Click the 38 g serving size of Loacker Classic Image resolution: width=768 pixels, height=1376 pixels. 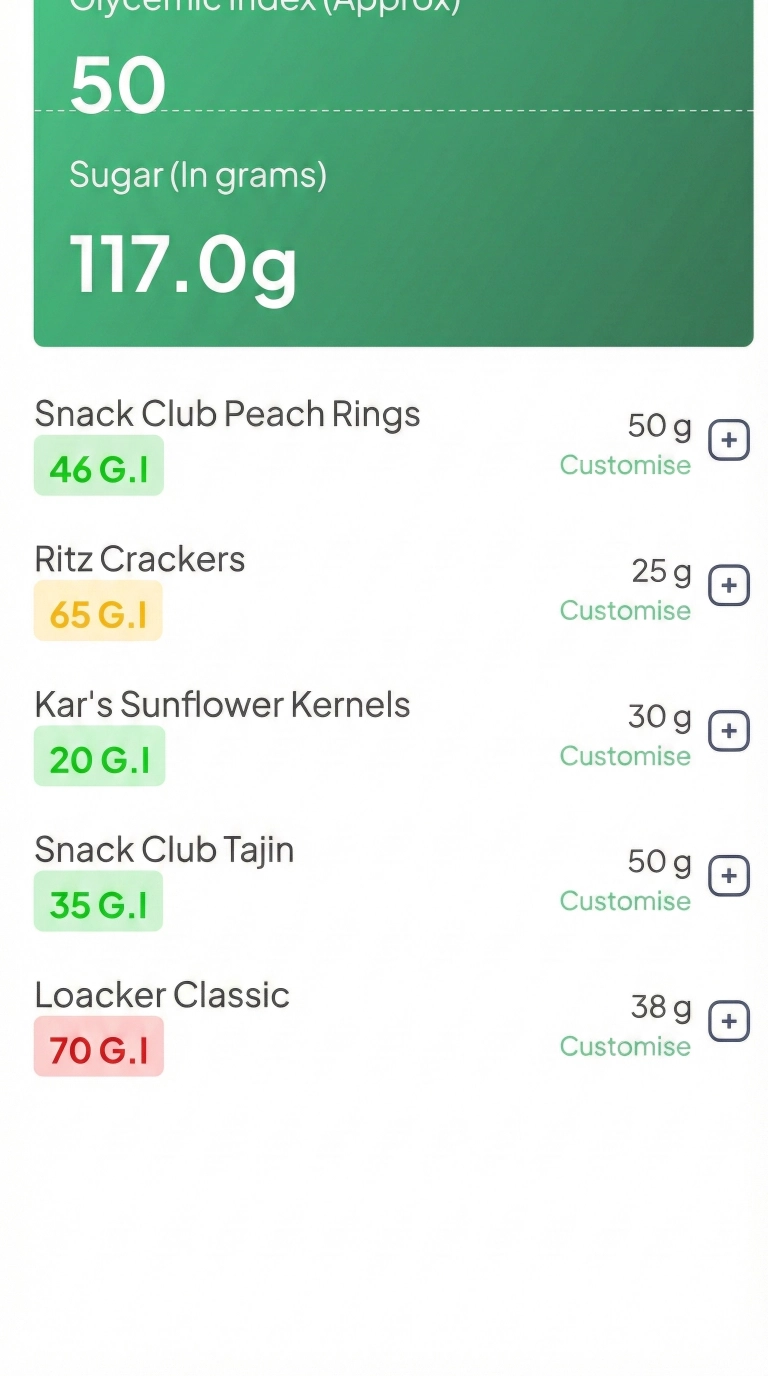(660, 1007)
